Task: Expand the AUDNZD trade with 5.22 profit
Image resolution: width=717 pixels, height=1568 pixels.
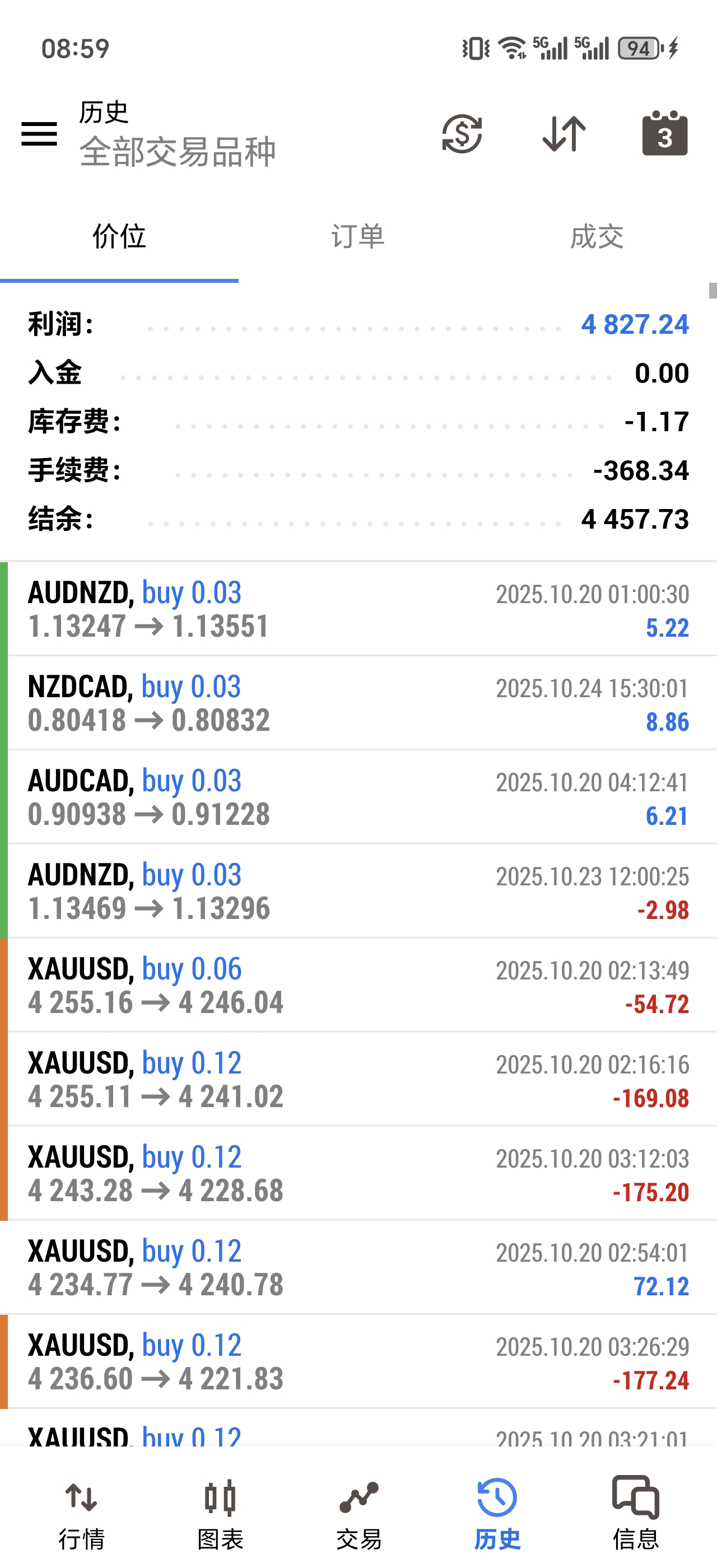Action: 358,609
